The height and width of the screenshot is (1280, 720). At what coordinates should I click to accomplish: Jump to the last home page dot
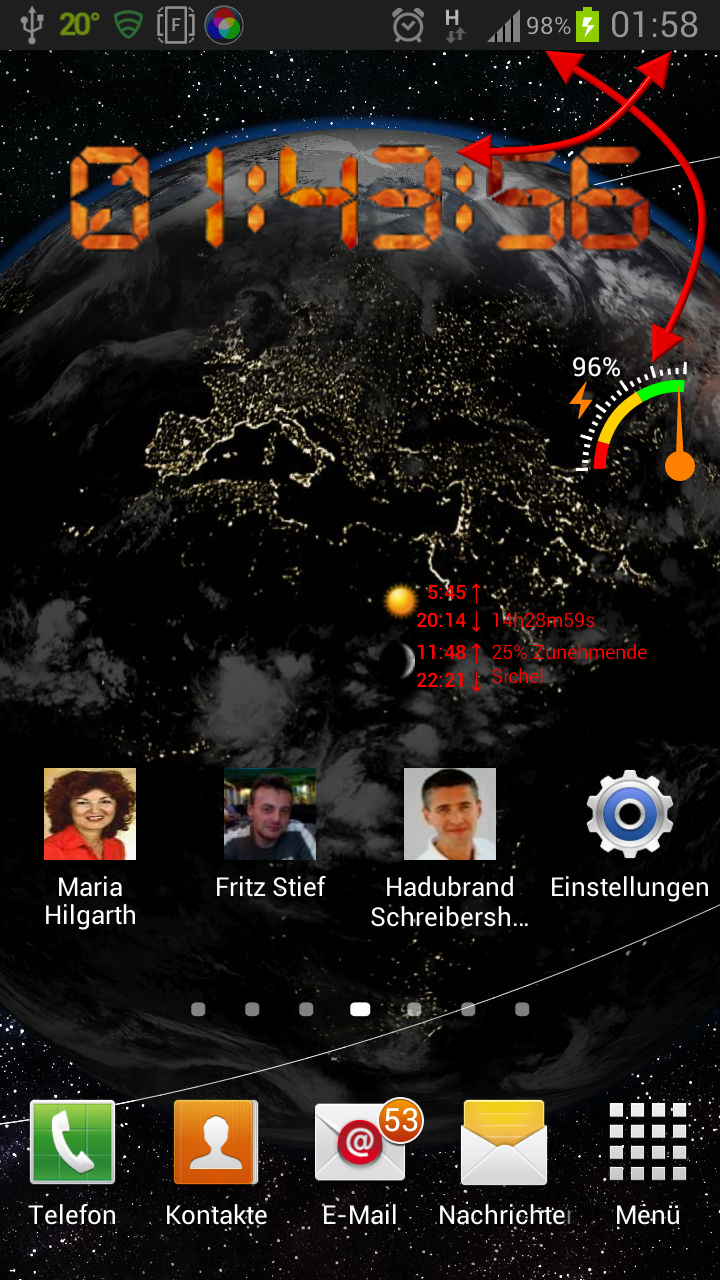[x=522, y=1010]
